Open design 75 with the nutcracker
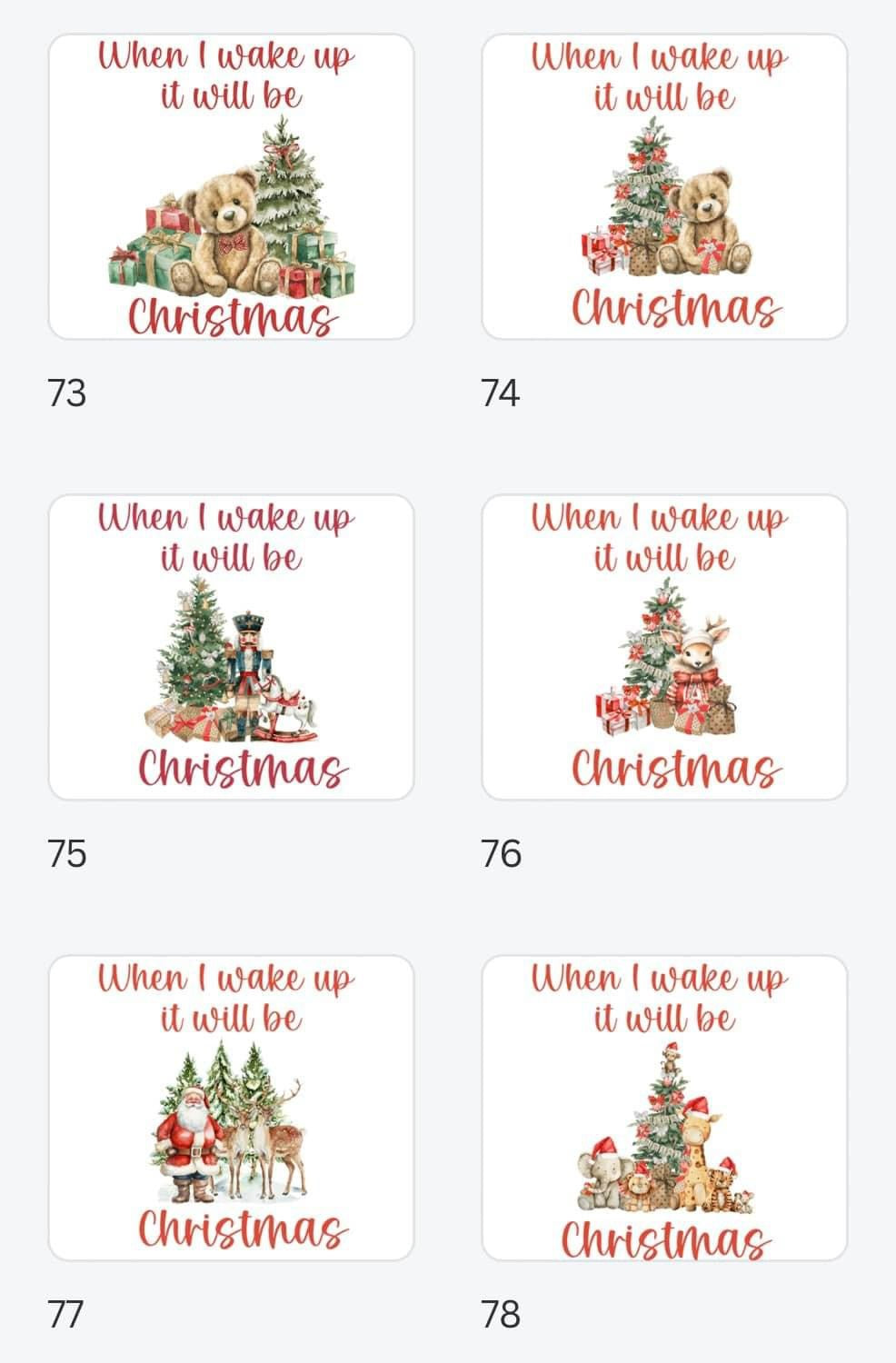Image resolution: width=896 pixels, height=1363 pixels. (231, 647)
